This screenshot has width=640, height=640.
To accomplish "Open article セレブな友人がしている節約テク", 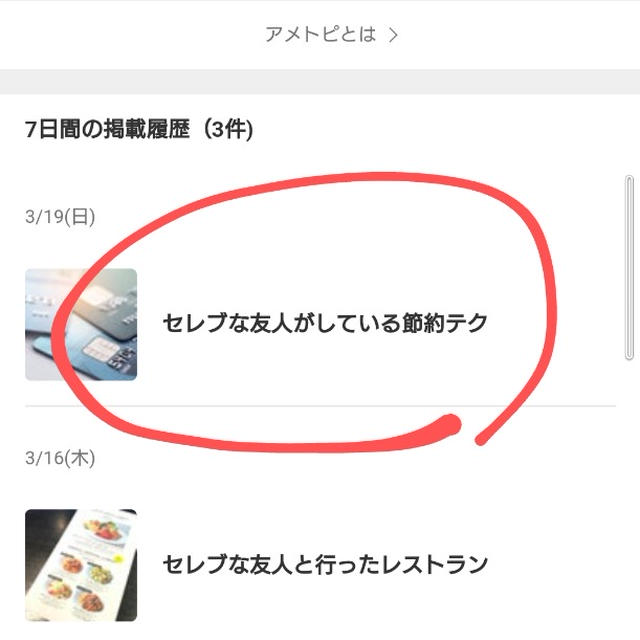I will coord(324,324).
